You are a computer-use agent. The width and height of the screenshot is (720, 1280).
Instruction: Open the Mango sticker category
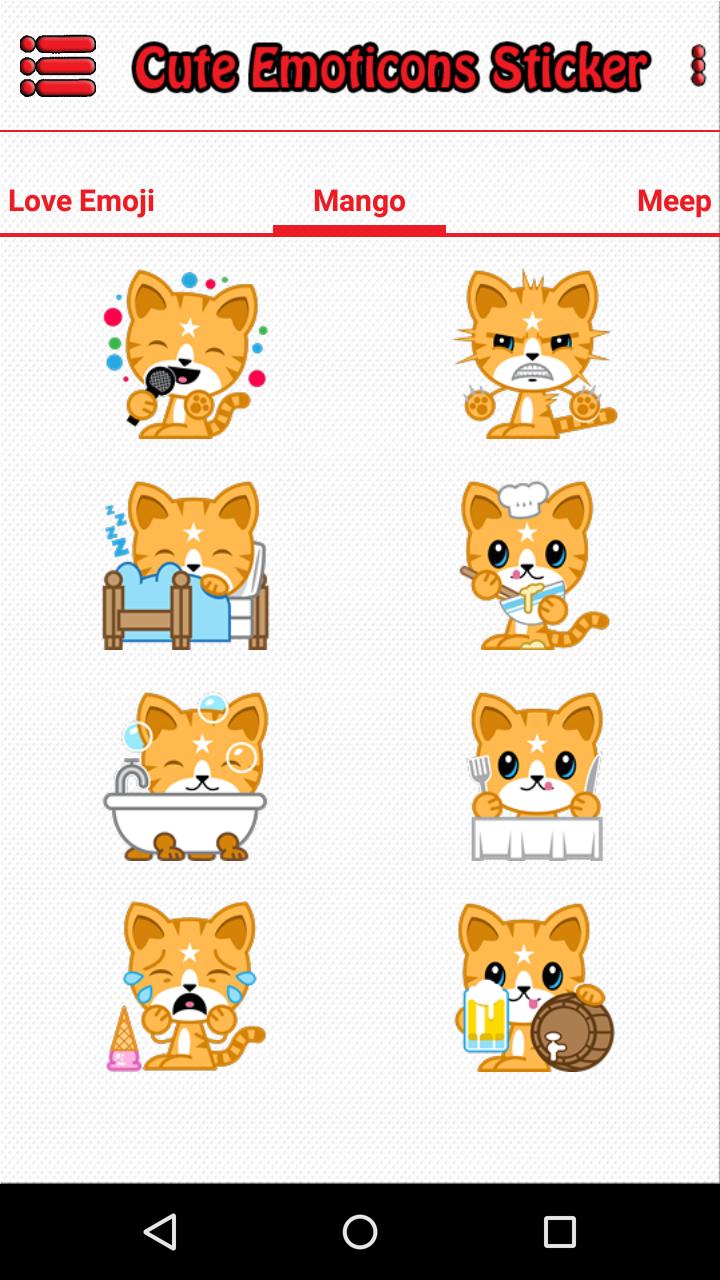359,200
